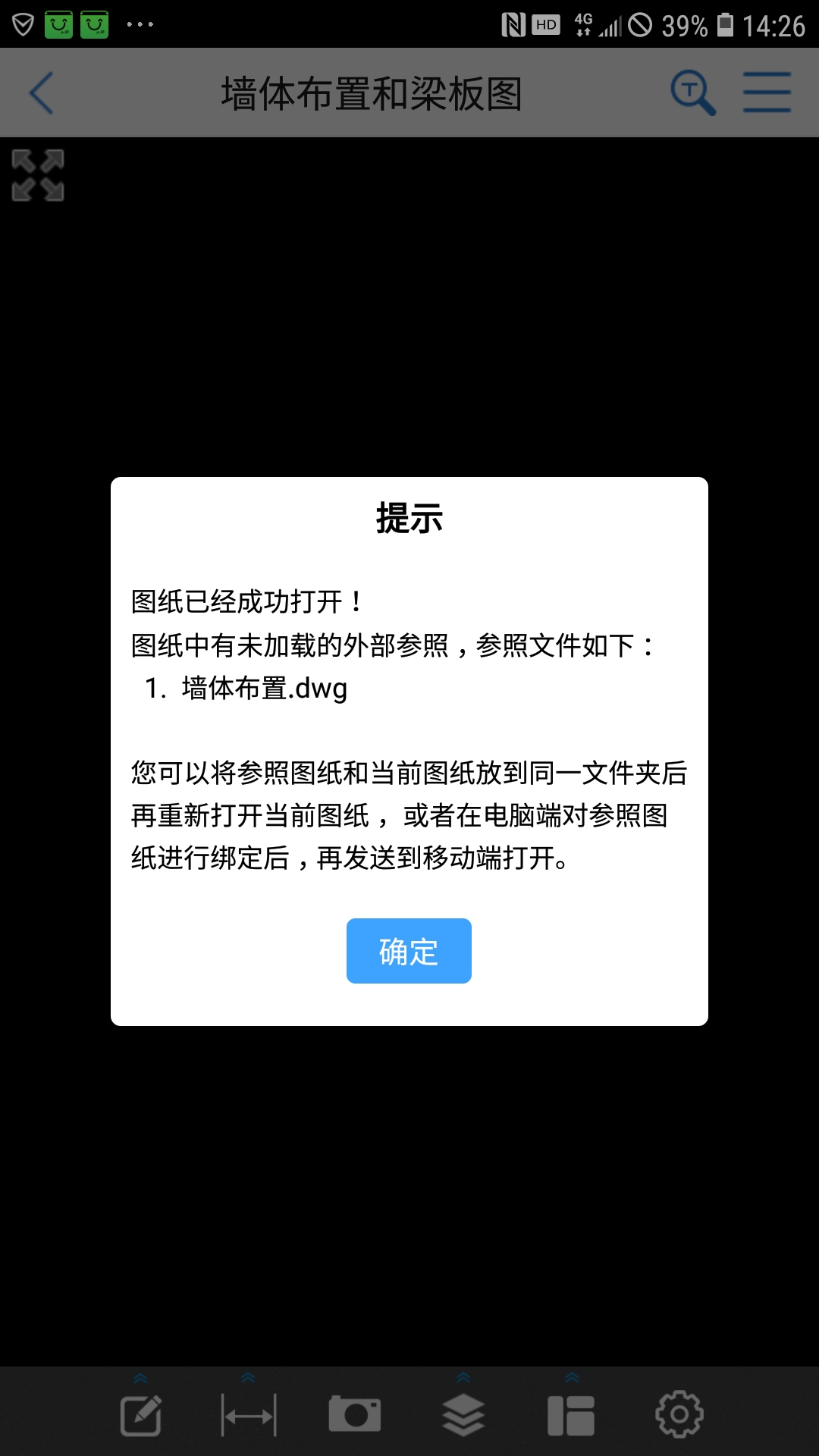The height and width of the screenshot is (1456, 819).
Task: Open the hamburger menu at top right
Action: point(767,93)
